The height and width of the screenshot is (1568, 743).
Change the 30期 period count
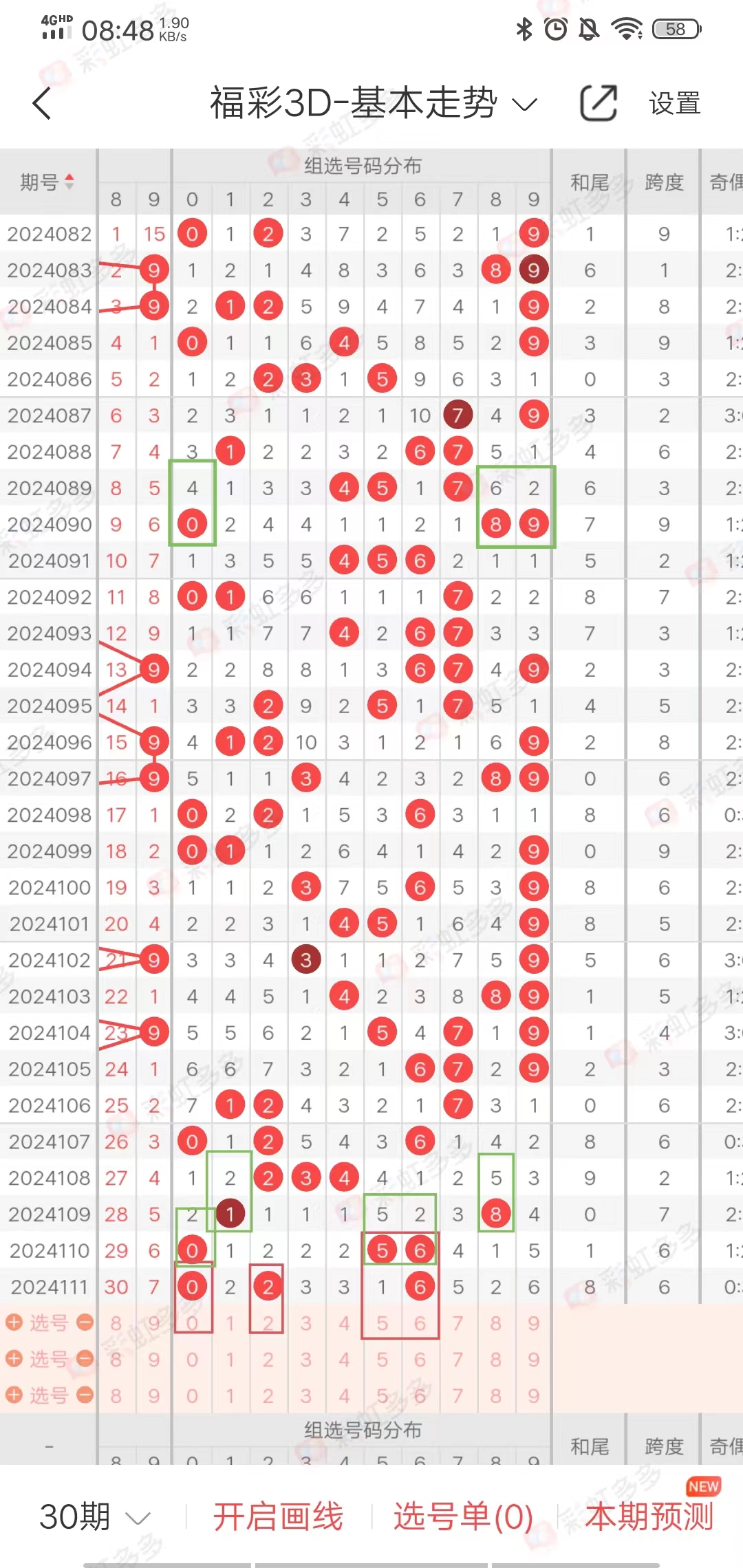pyautogui.click(x=95, y=1516)
